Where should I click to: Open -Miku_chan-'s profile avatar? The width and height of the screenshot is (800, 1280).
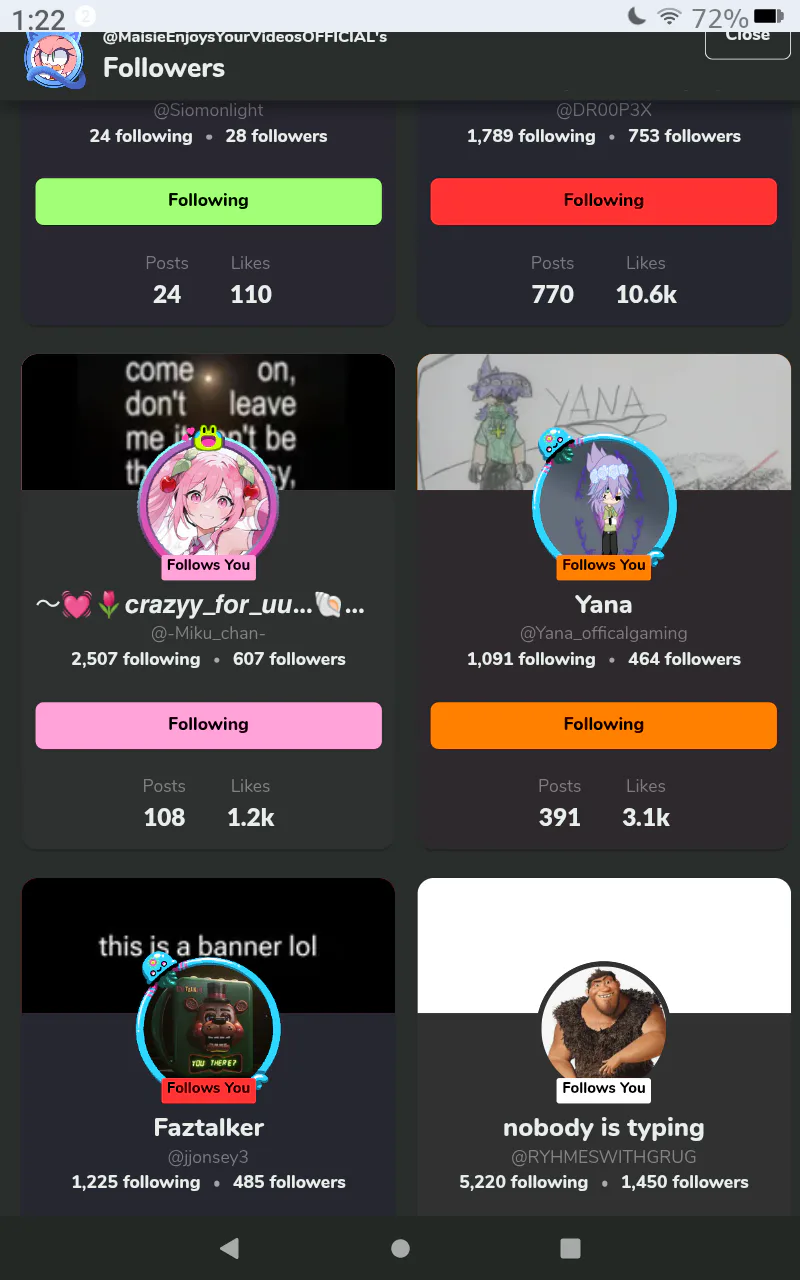click(208, 505)
